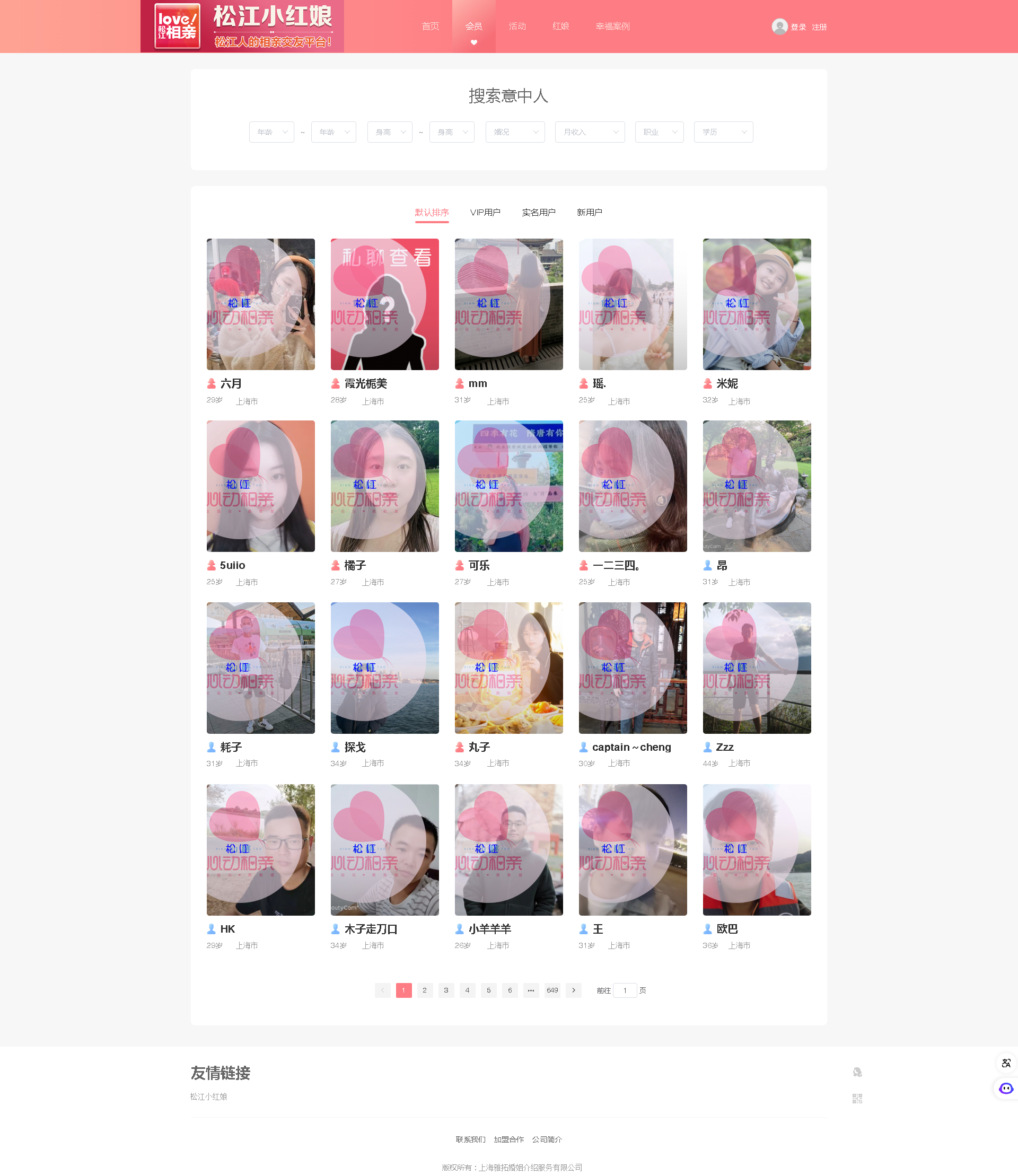The image size is (1018, 1176).
Task: Open 六月's profile card
Action: (260, 304)
